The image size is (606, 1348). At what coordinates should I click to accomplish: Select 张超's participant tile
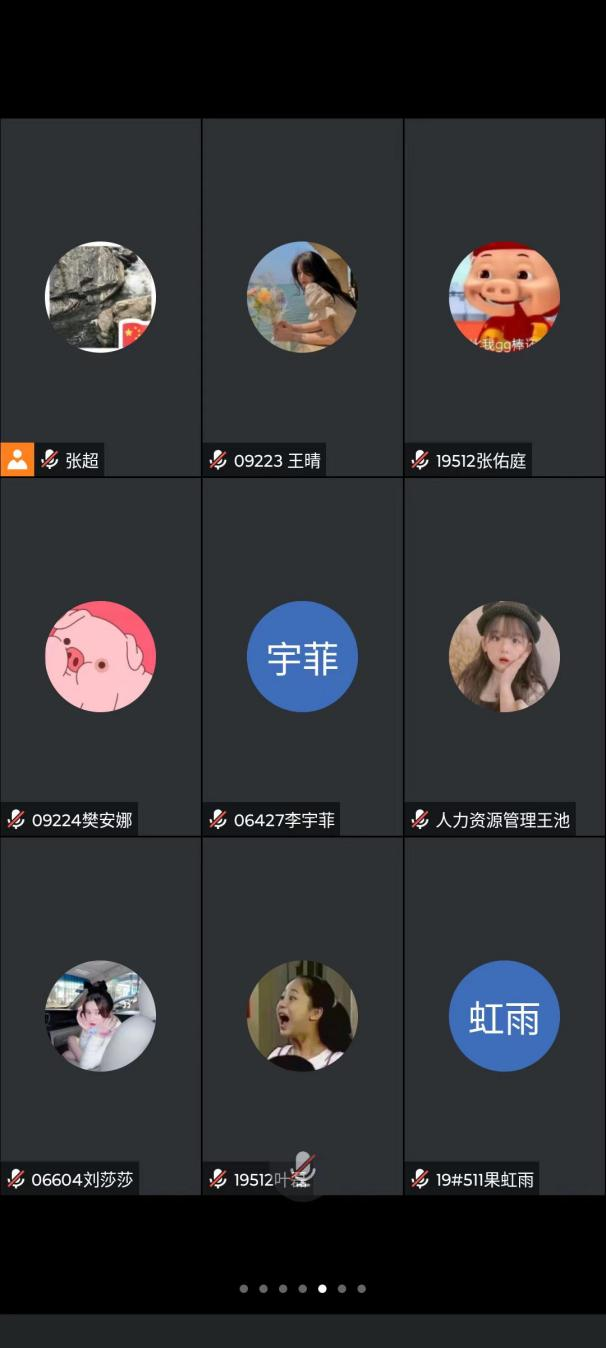pos(100,297)
